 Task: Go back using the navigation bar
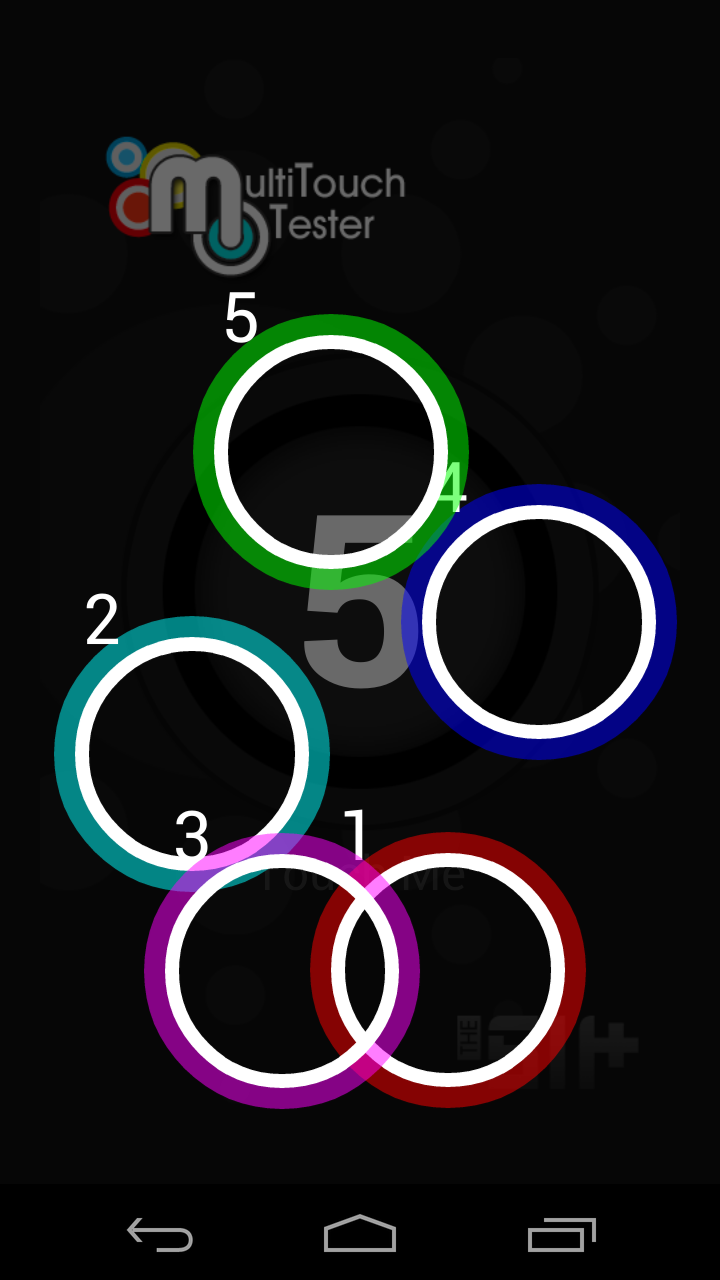(160, 1234)
